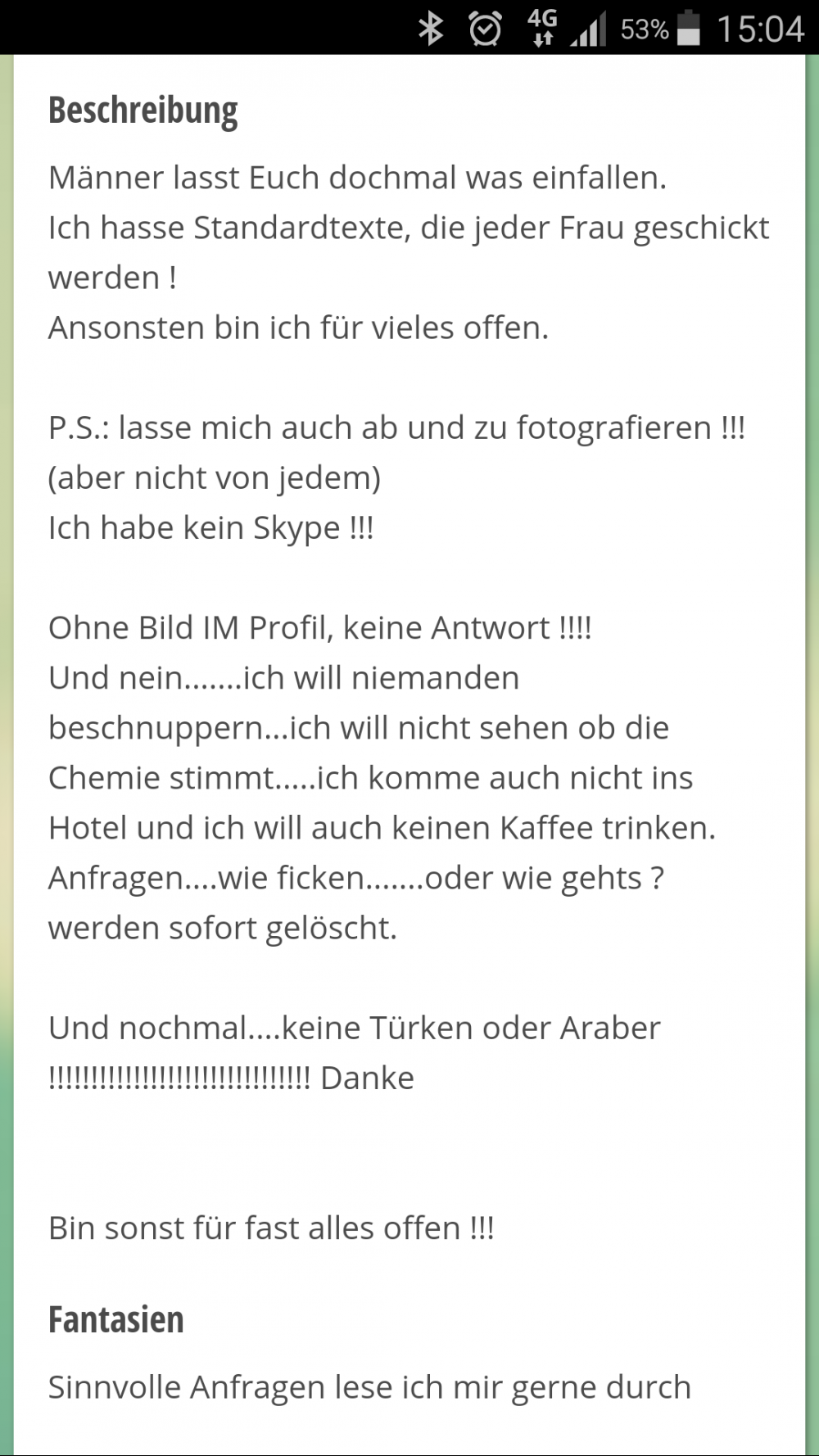This screenshot has height=1456, width=819.
Task: Tap the Beschreibung section heading
Action: 144,109
